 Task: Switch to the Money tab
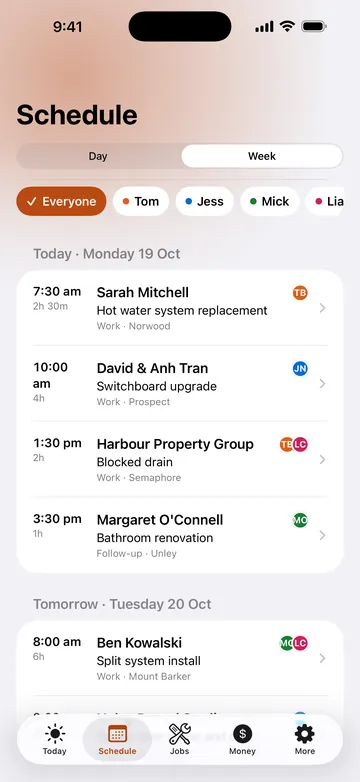[x=242, y=740]
